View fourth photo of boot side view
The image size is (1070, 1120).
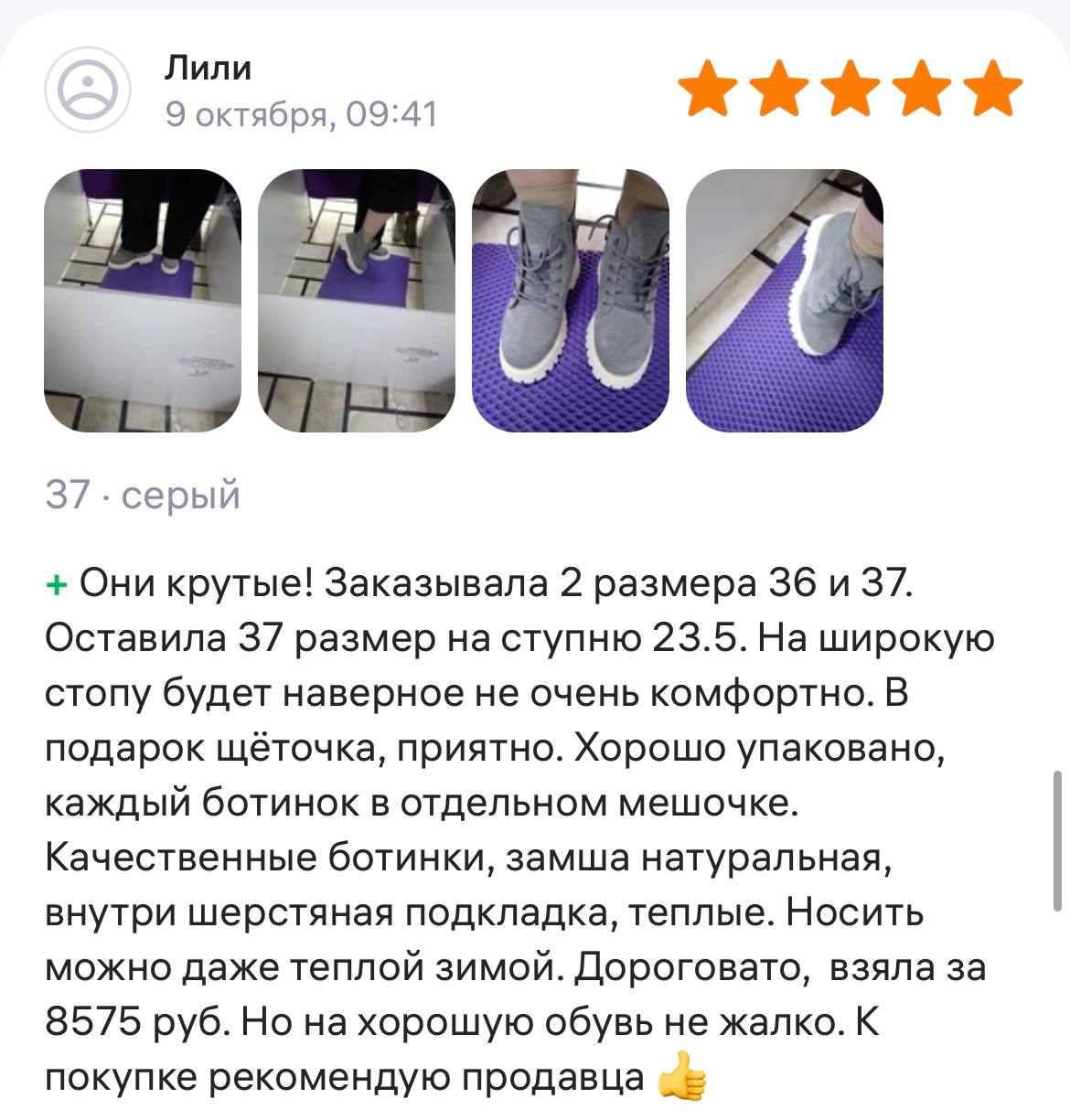[784, 301]
